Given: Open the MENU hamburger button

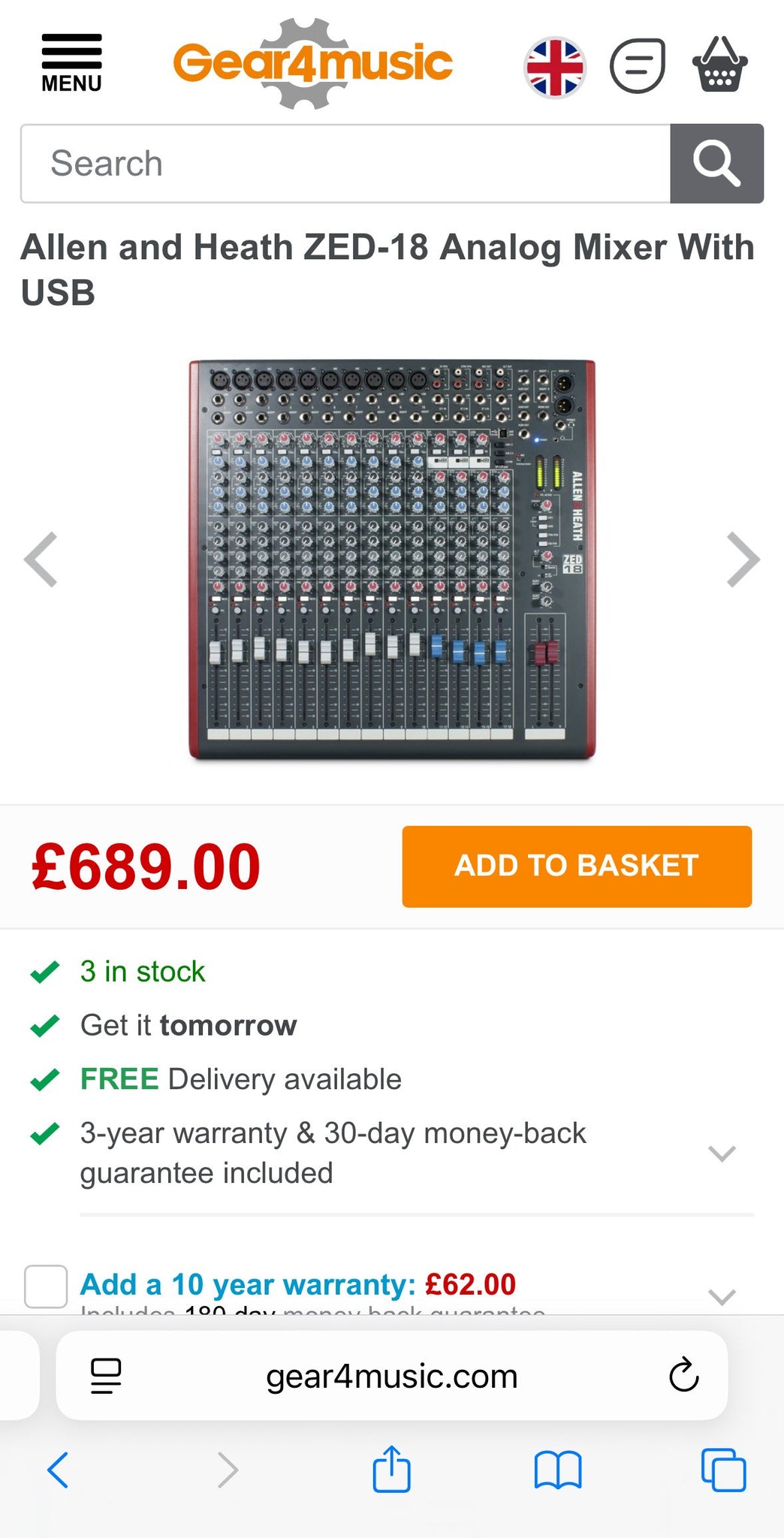Looking at the screenshot, I should [71, 64].
